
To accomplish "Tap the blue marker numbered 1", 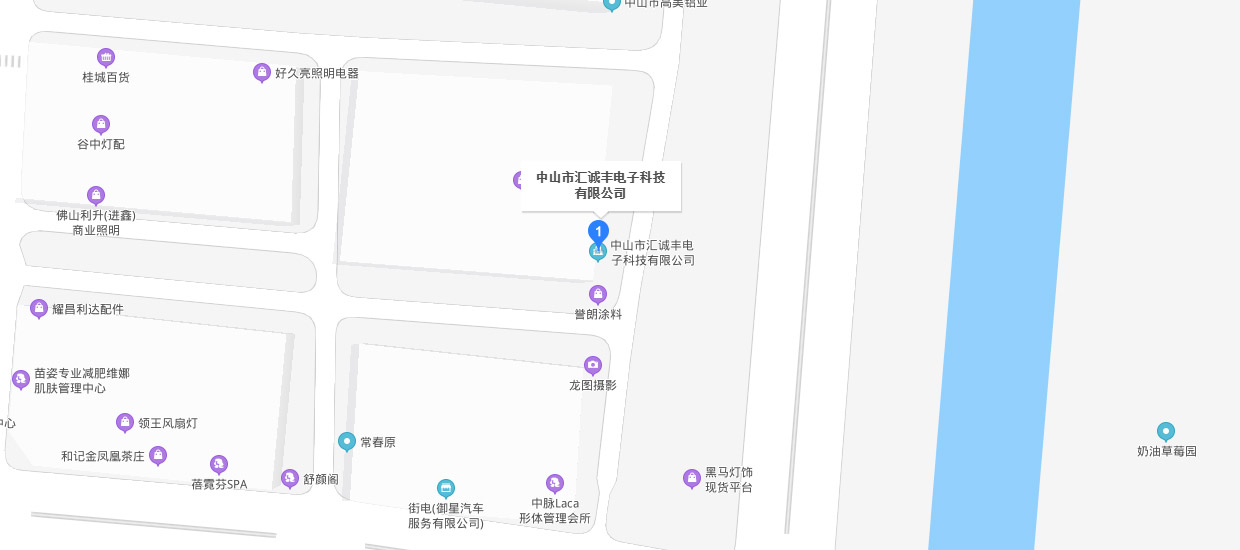I will click(x=598, y=232).
